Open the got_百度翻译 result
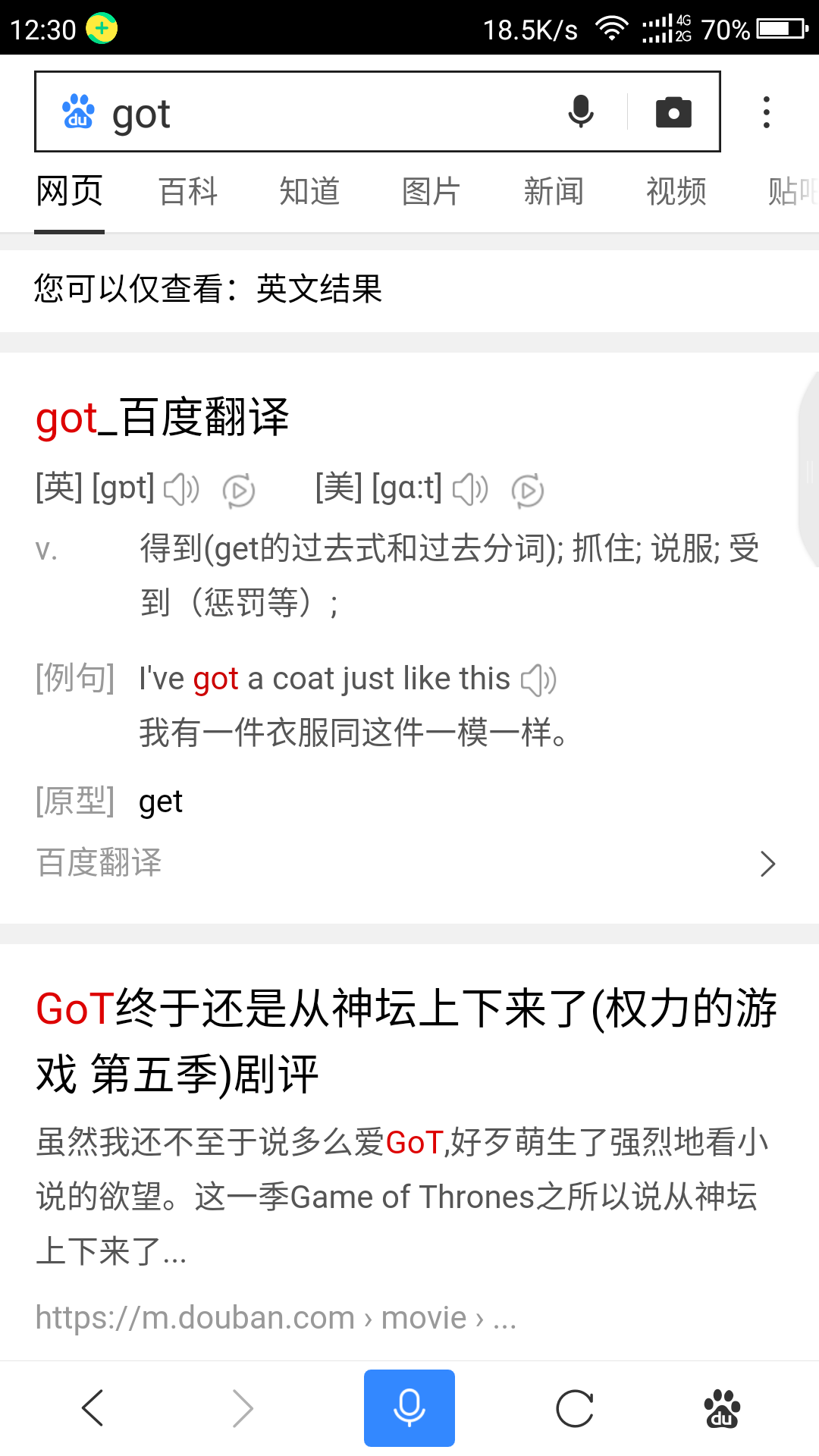Image resolution: width=819 pixels, height=1456 pixels. [x=162, y=417]
